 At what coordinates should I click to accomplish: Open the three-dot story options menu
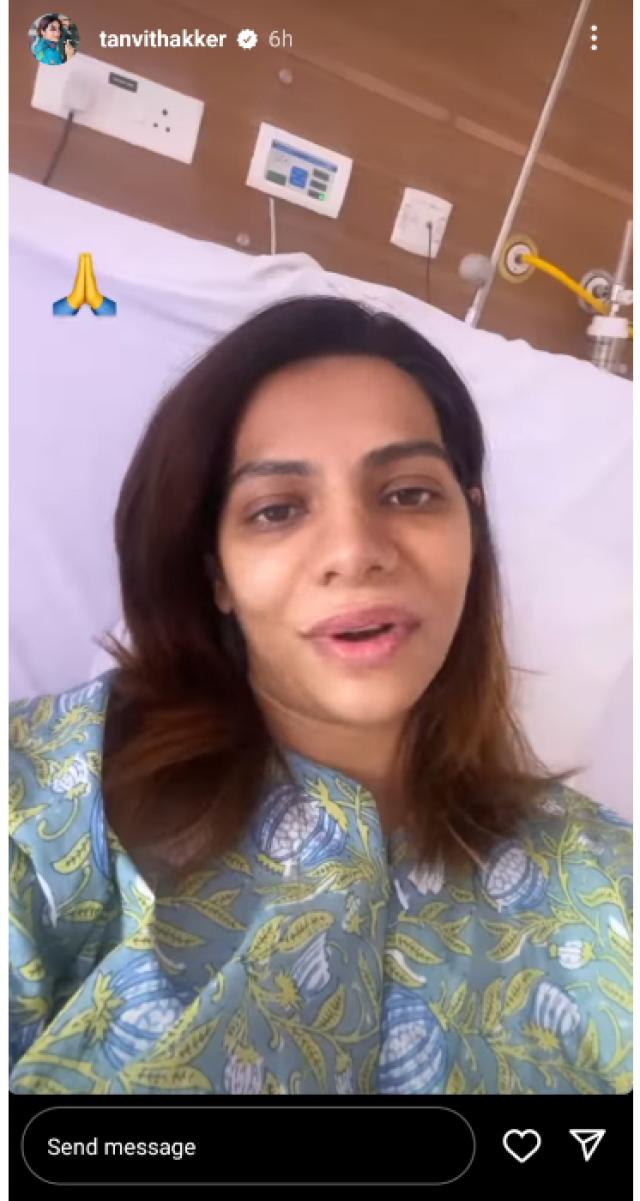pos(594,39)
